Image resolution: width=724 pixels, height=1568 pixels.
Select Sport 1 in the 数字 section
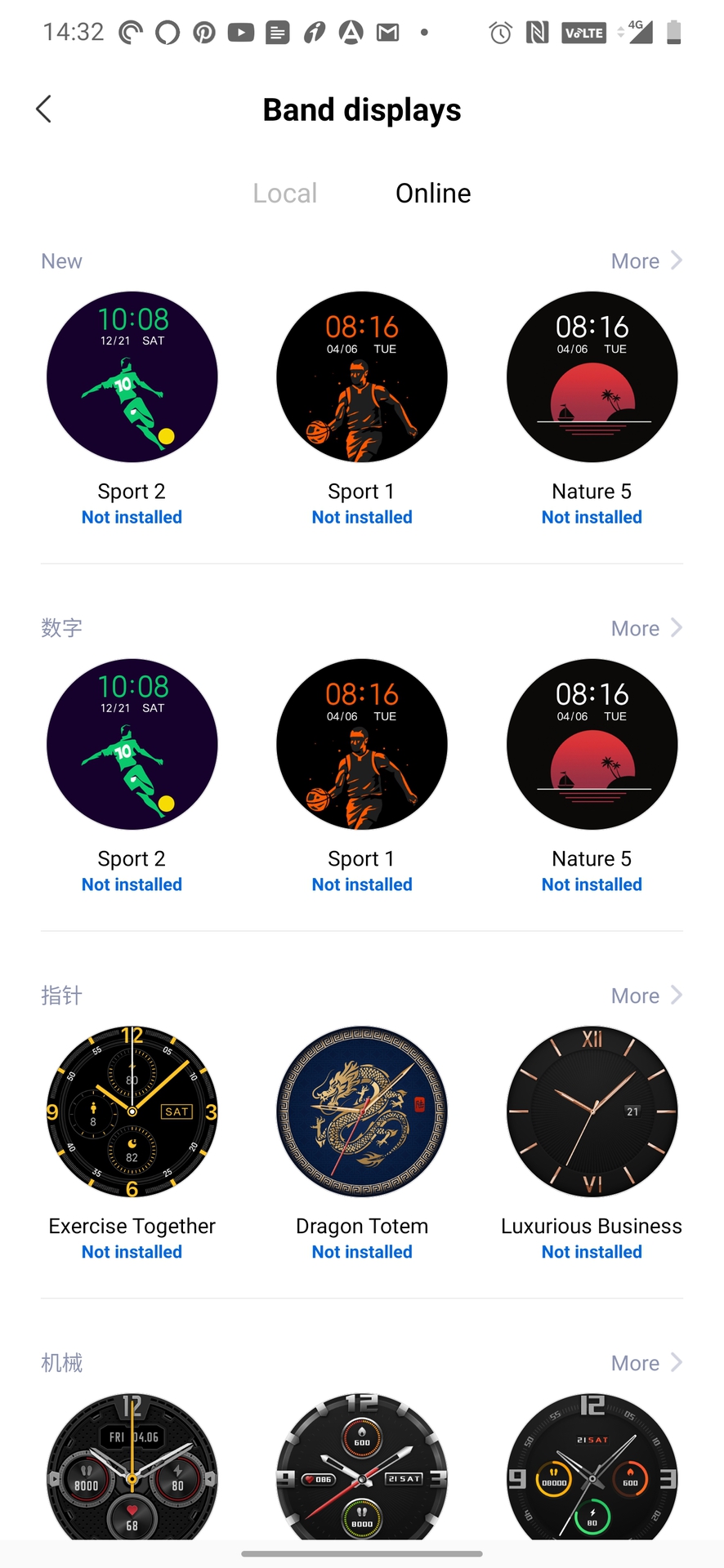click(x=362, y=745)
